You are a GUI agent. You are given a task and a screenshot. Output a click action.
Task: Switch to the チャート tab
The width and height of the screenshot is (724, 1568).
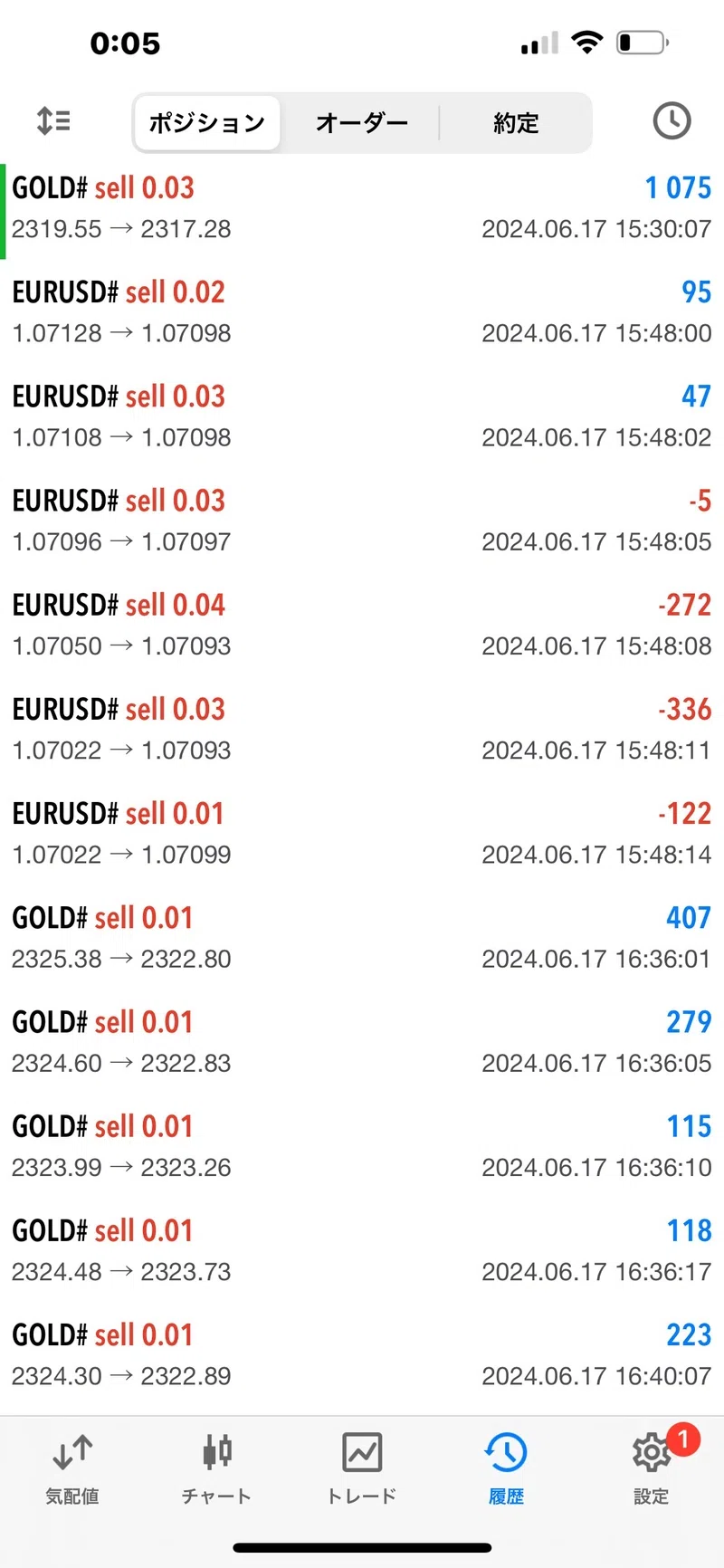pyautogui.click(x=216, y=1468)
